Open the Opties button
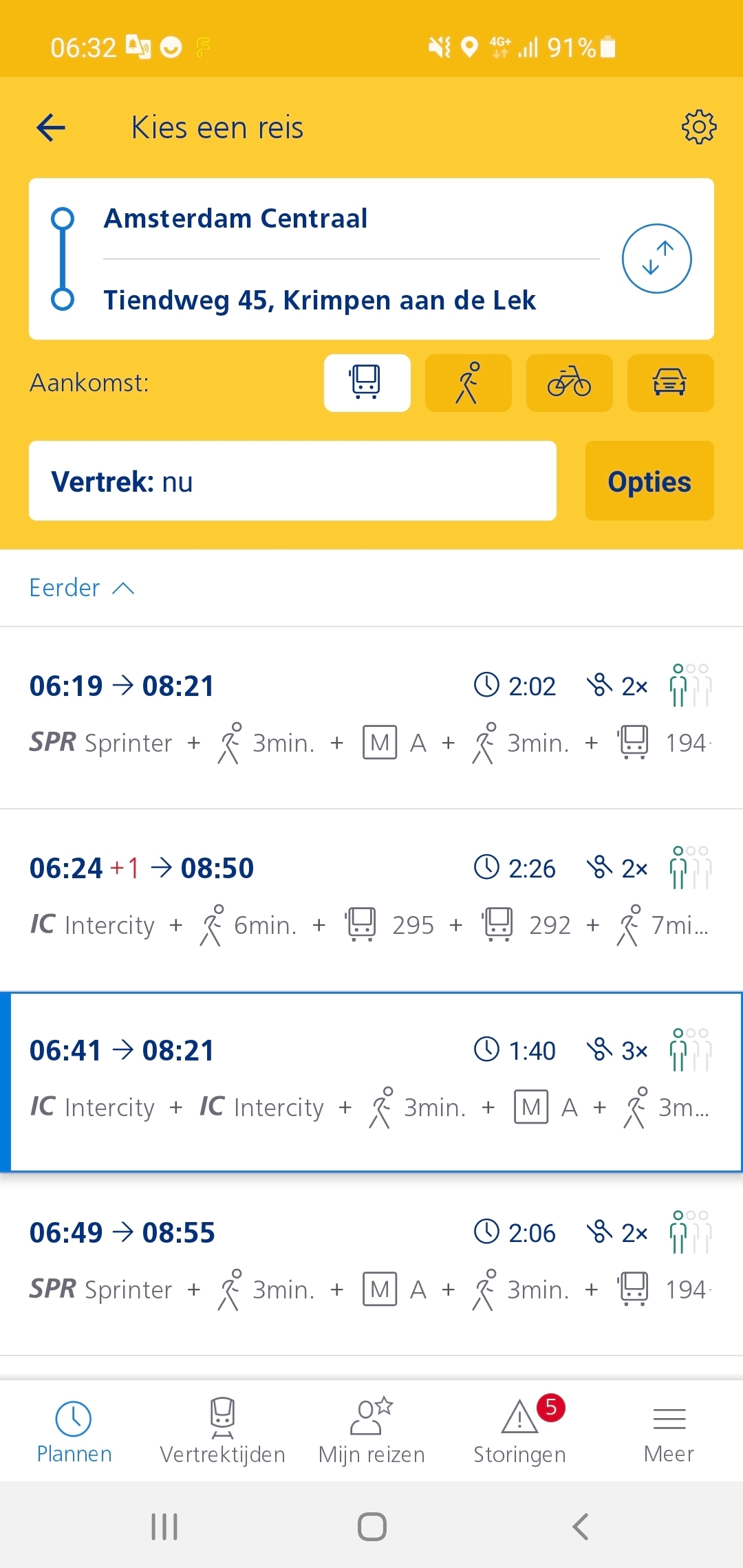The height and width of the screenshot is (1568, 743). (649, 481)
